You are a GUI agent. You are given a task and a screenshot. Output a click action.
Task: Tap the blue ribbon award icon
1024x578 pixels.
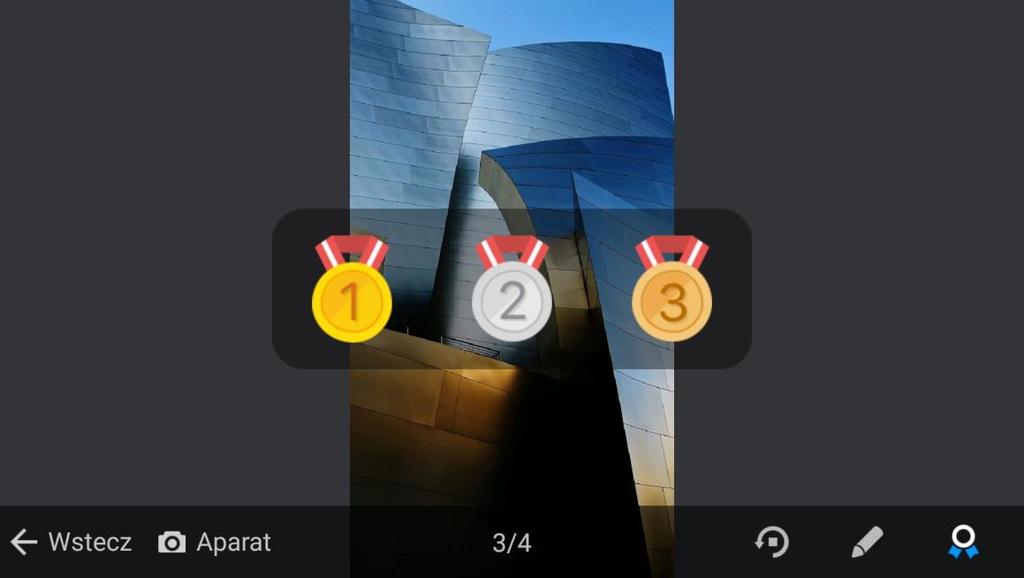(x=962, y=542)
